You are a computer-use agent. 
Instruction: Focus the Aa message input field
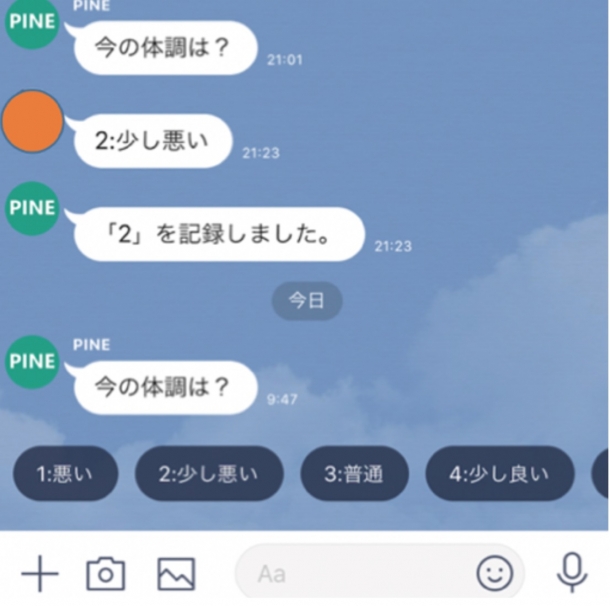tap(350, 573)
